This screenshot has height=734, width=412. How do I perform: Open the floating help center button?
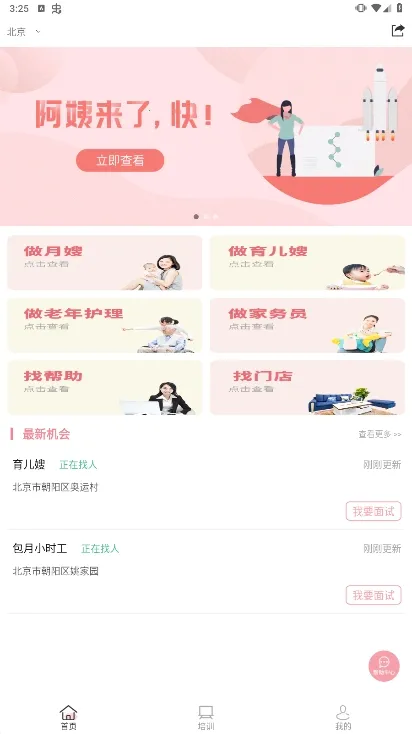pyautogui.click(x=384, y=666)
